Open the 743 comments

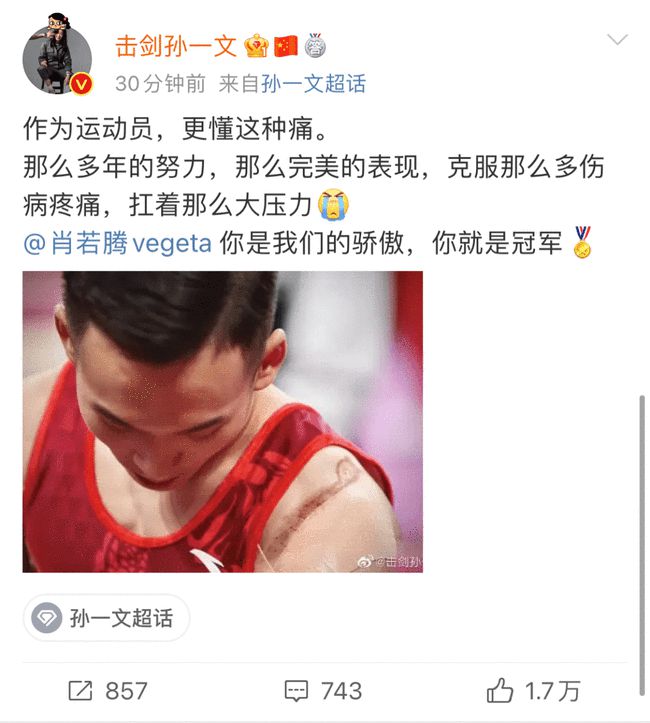coord(322,690)
